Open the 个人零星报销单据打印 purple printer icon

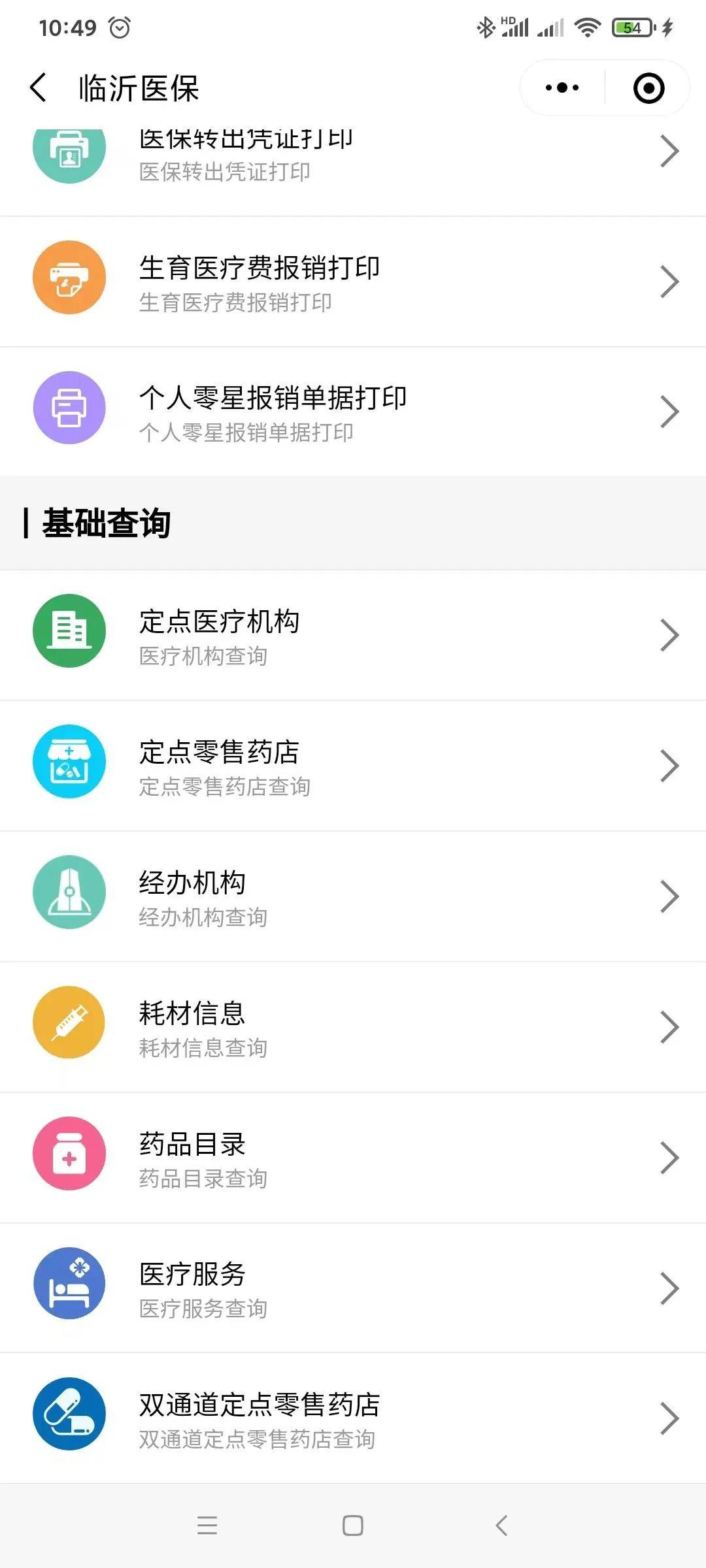pos(69,407)
